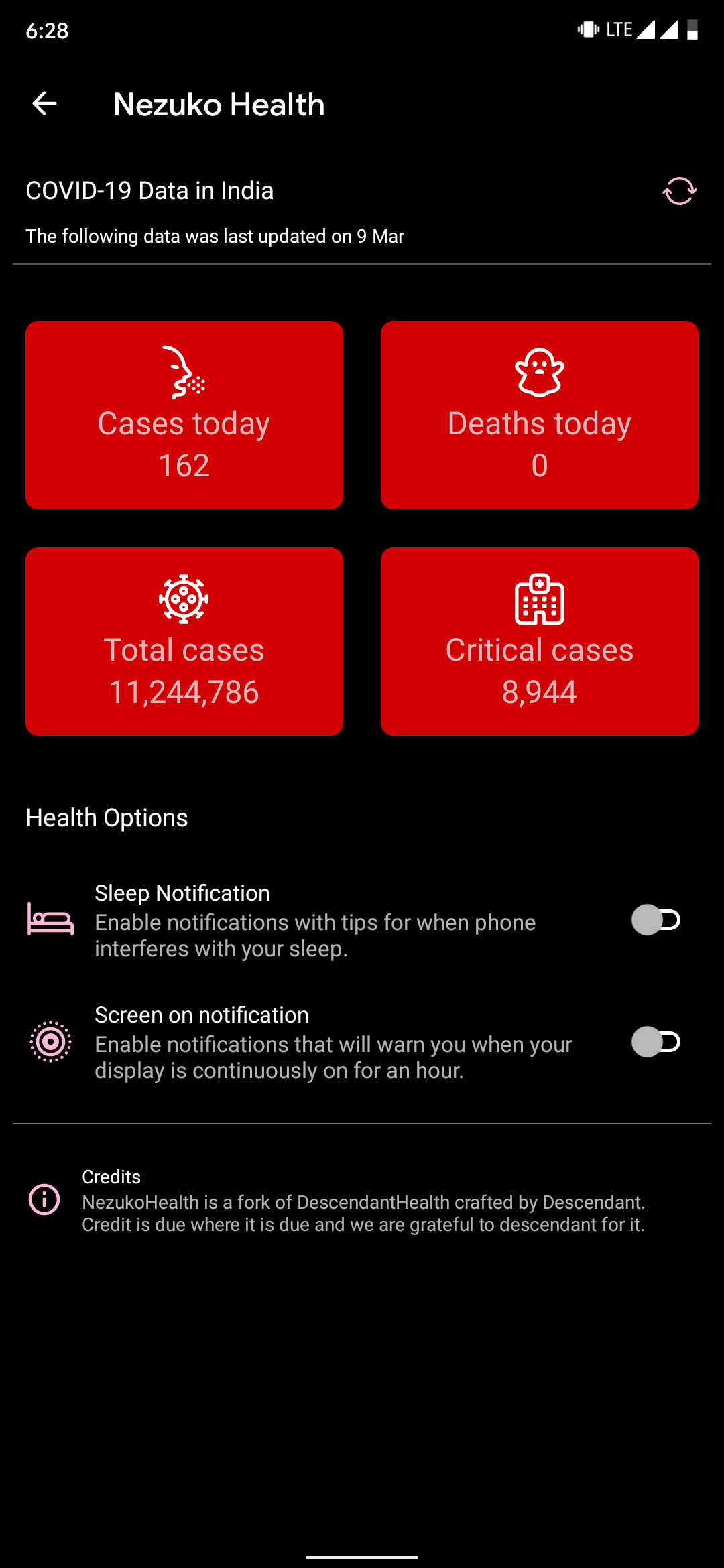Refresh the COVID-19 data

point(679,191)
